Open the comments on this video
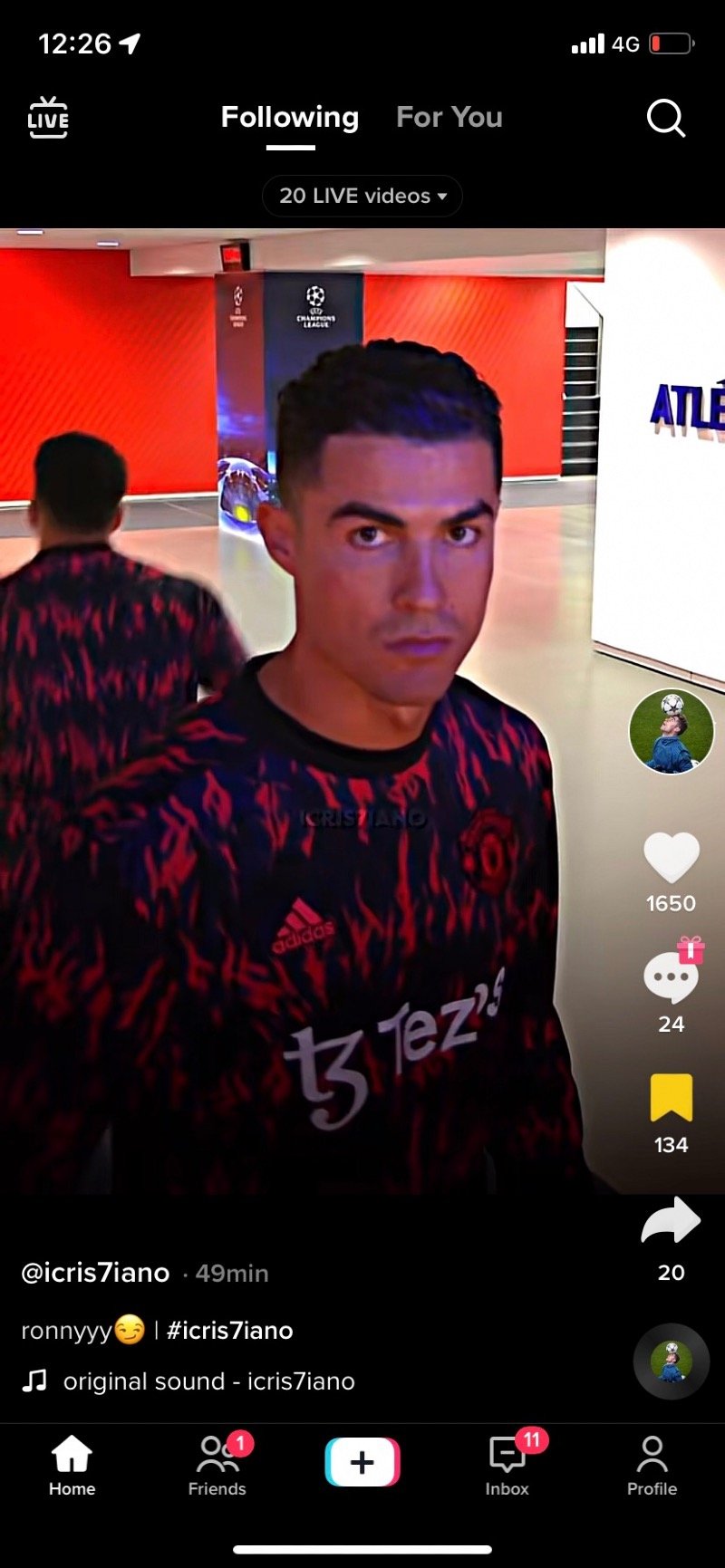The image size is (725, 1568). point(671,978)
